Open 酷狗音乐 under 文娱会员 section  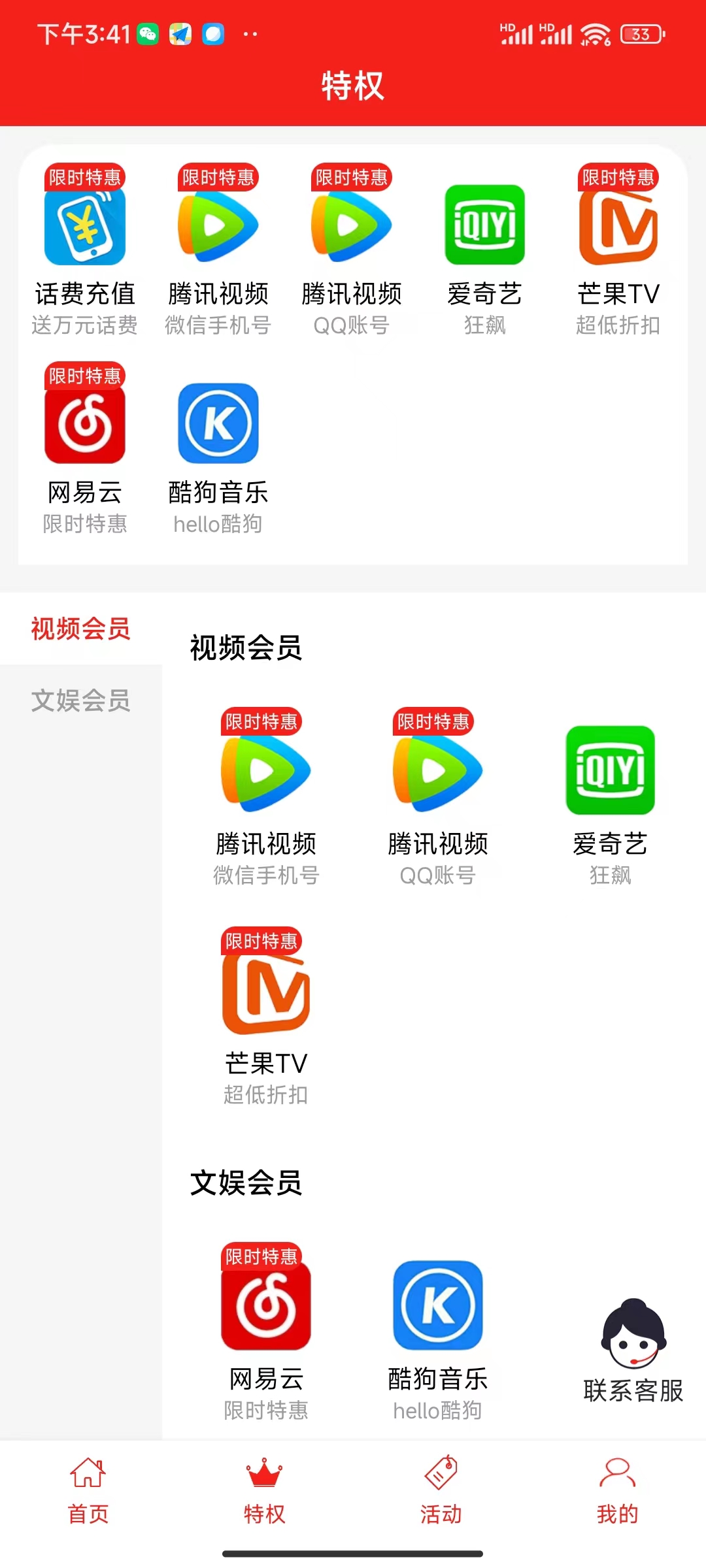(438, 1307)
